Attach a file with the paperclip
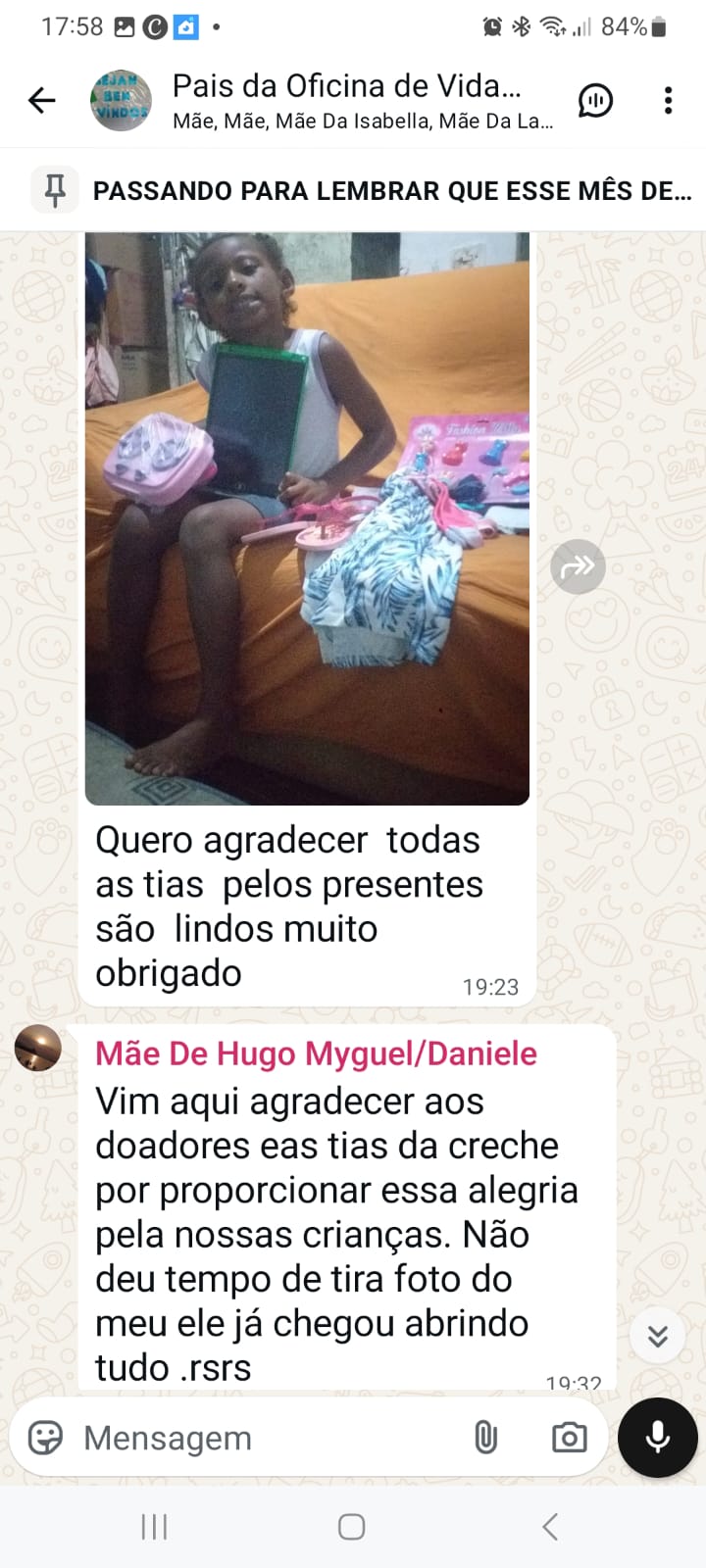The image size is (706, 1568). coord(485,1438)
